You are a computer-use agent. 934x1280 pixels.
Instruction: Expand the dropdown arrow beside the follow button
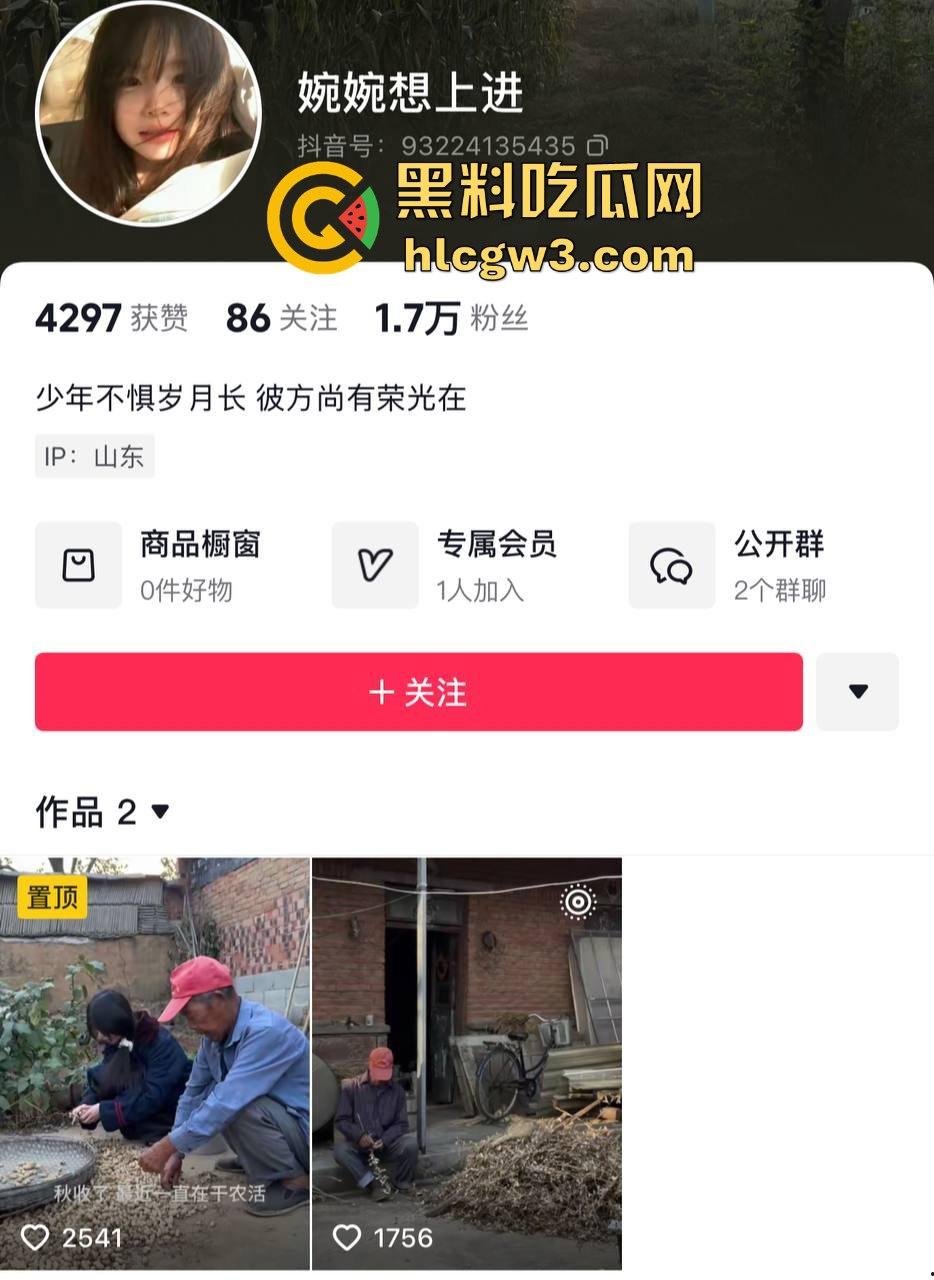click(x=857, y=692)
